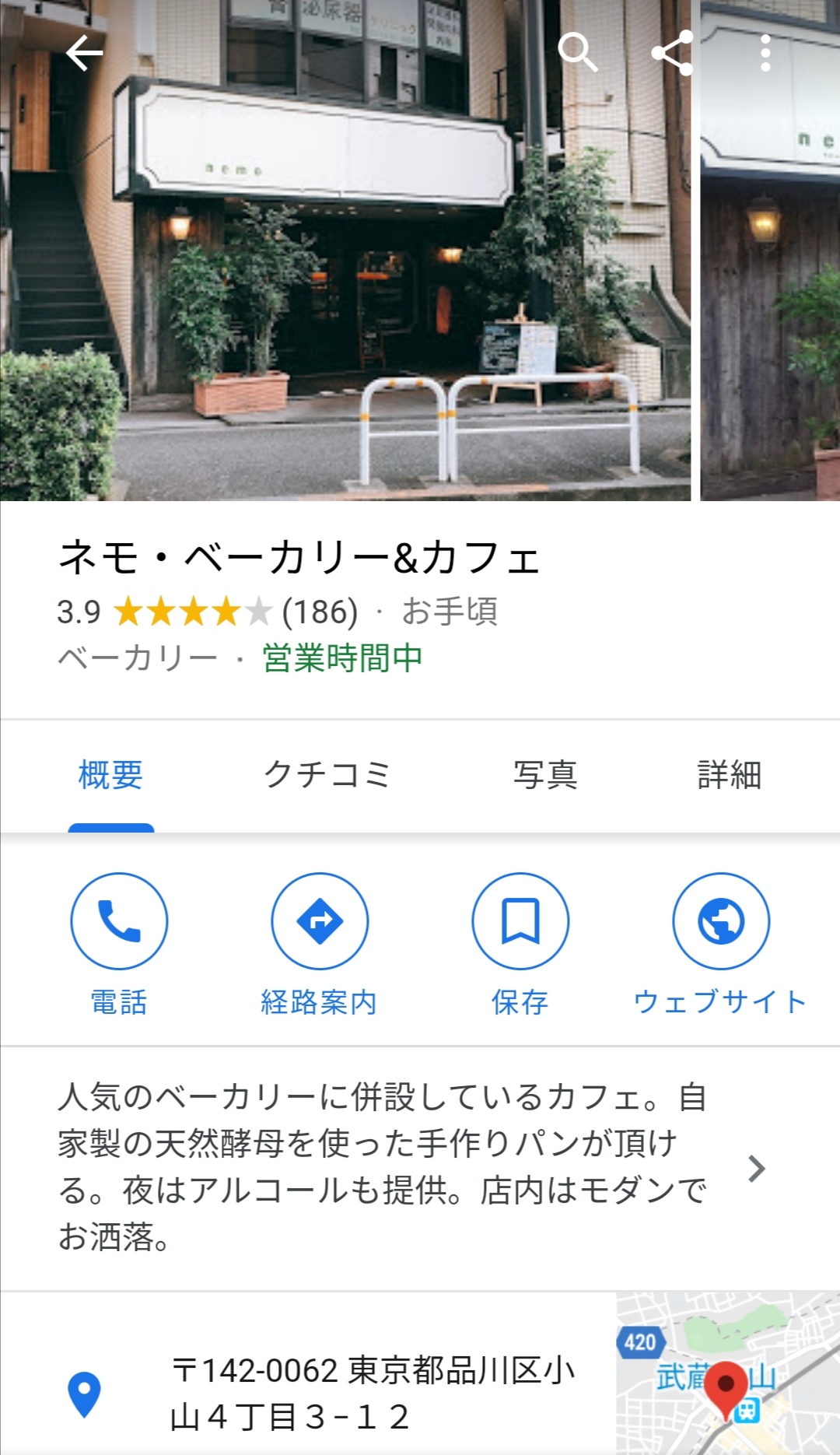This screenshot has width=840, height=1455.
Task: Open the mini map thumbnail
Action: pos(728,1374)
